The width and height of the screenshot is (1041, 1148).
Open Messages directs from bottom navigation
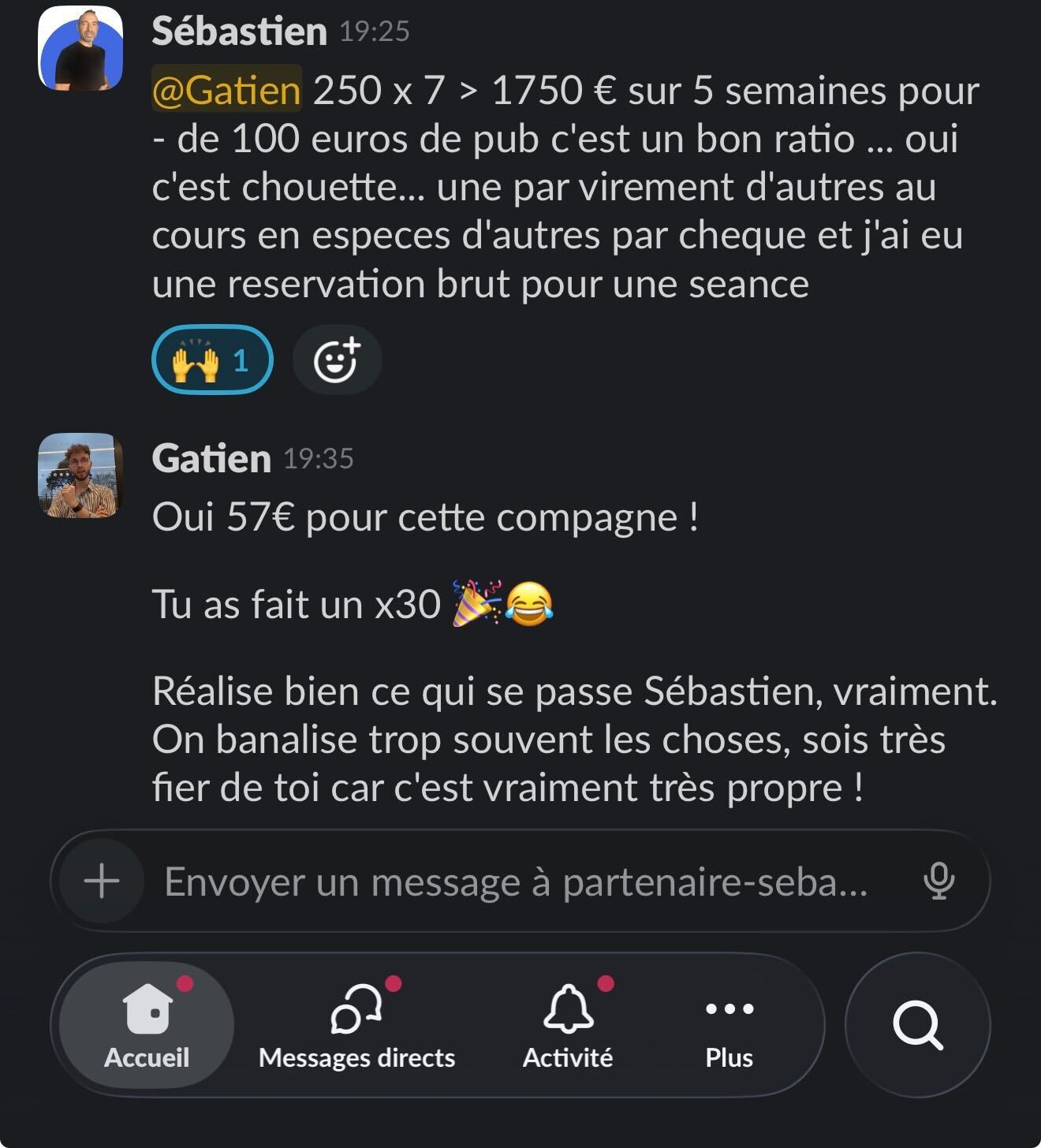coord(356,1025)
